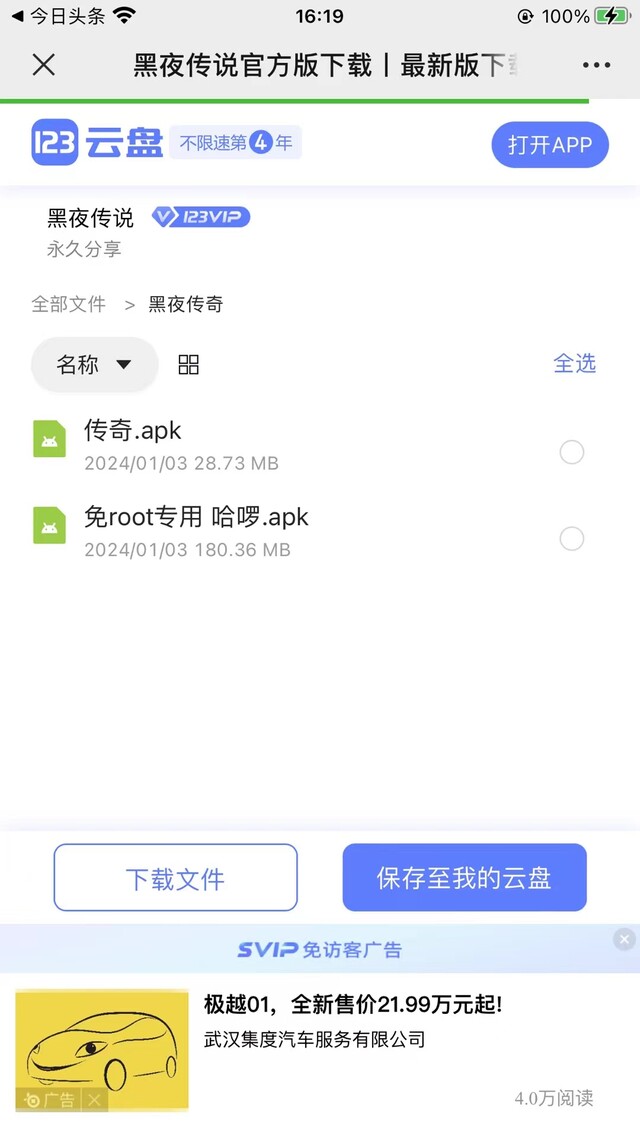
Task: Dismiss the SVIP免访客广告 banner
Action: point(624,940)
